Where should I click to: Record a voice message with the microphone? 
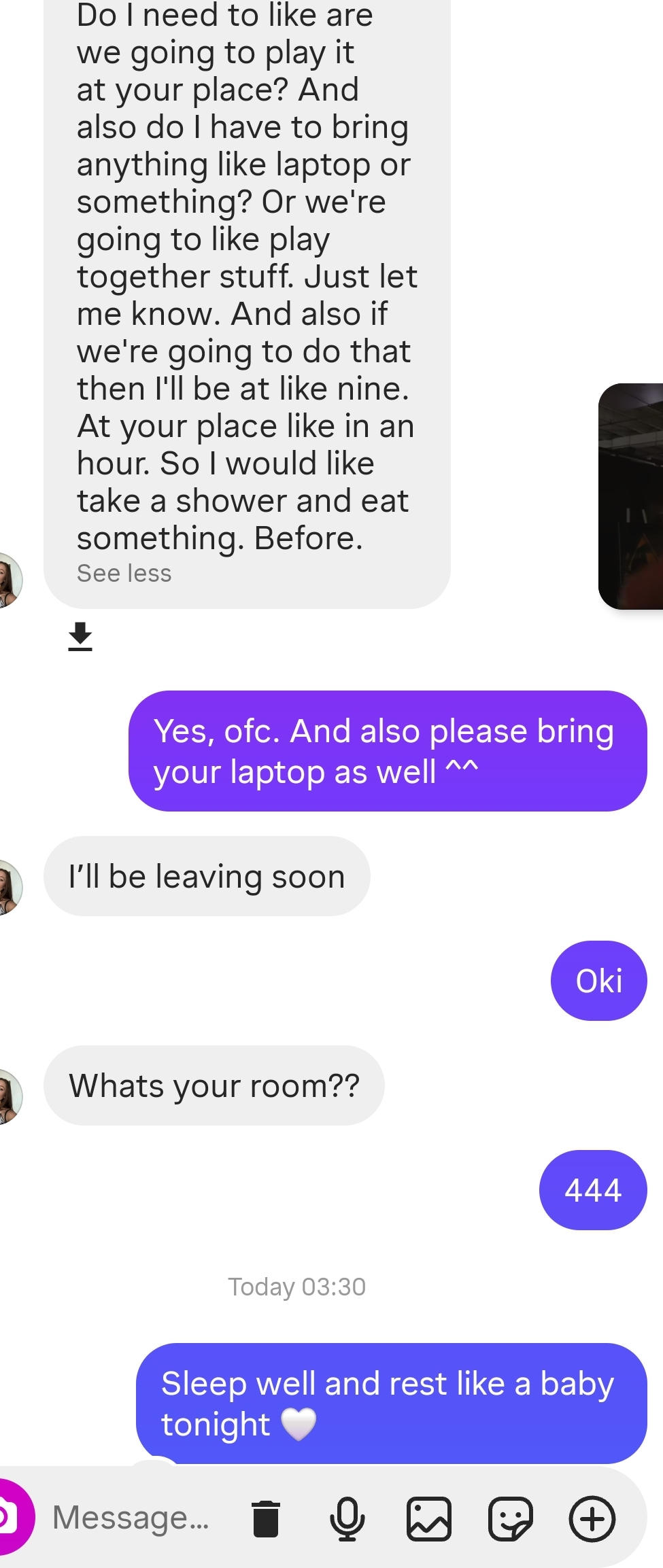click(x=347, y=1518)
